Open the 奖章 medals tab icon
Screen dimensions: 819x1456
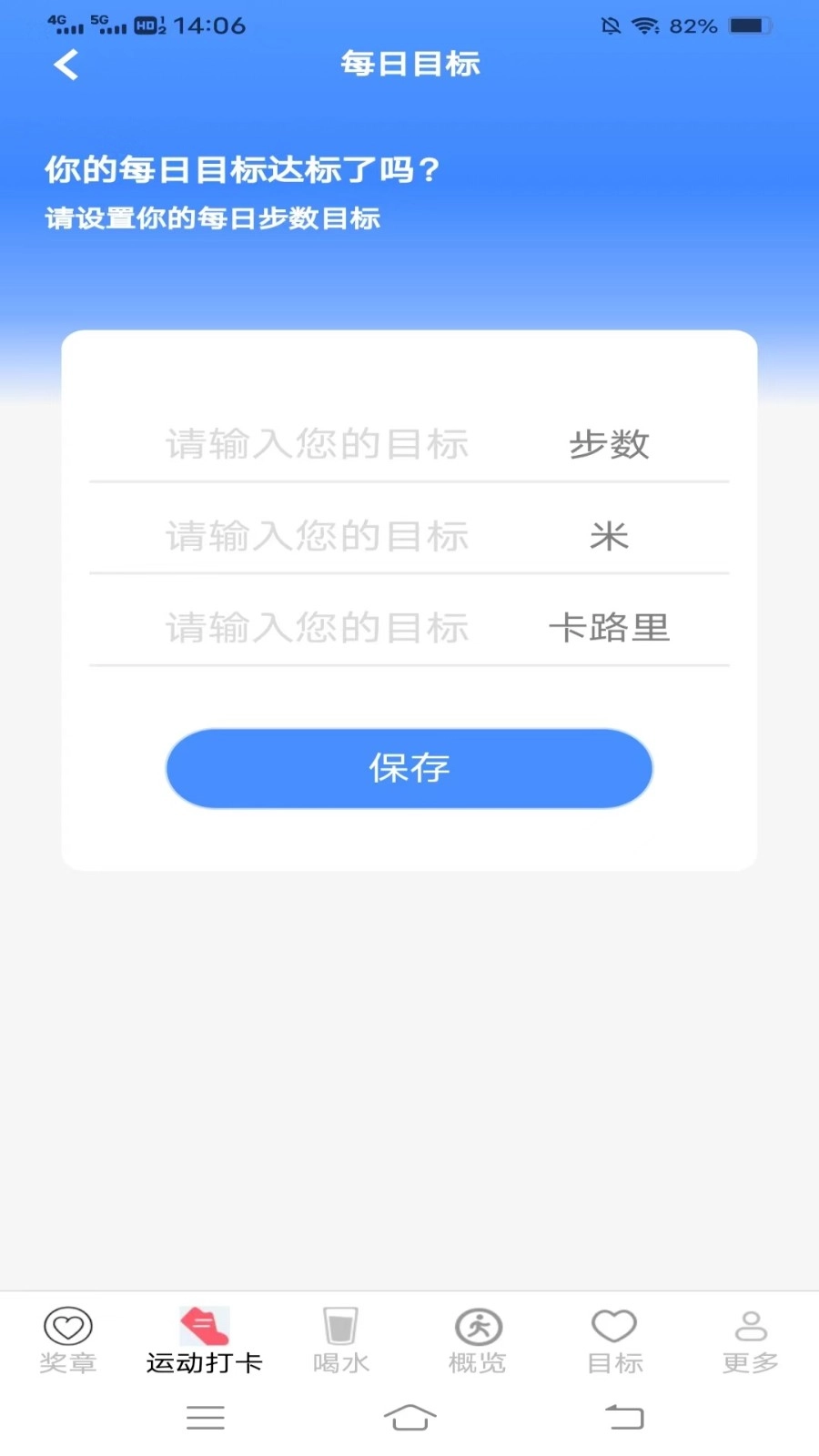point(68,1330)
